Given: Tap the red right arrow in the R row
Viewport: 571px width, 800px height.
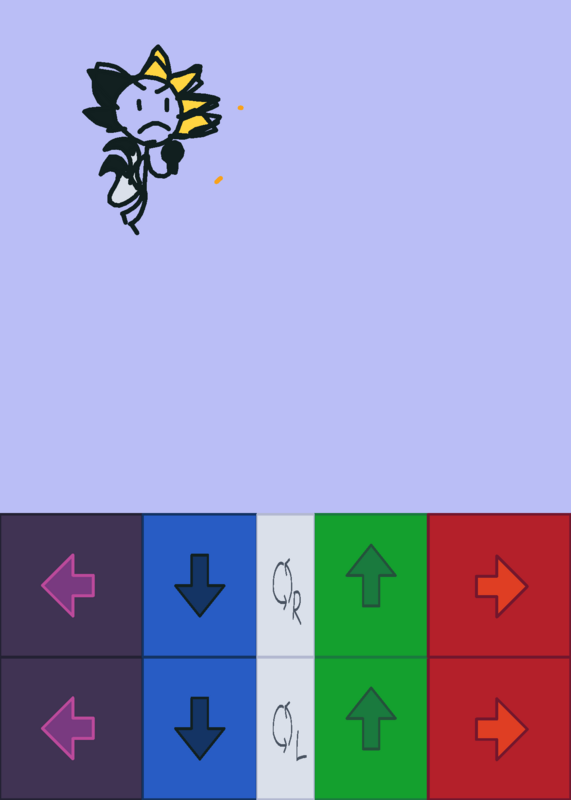Looking at the screenshot, I should pyautogui.click(x=500, y=585).
